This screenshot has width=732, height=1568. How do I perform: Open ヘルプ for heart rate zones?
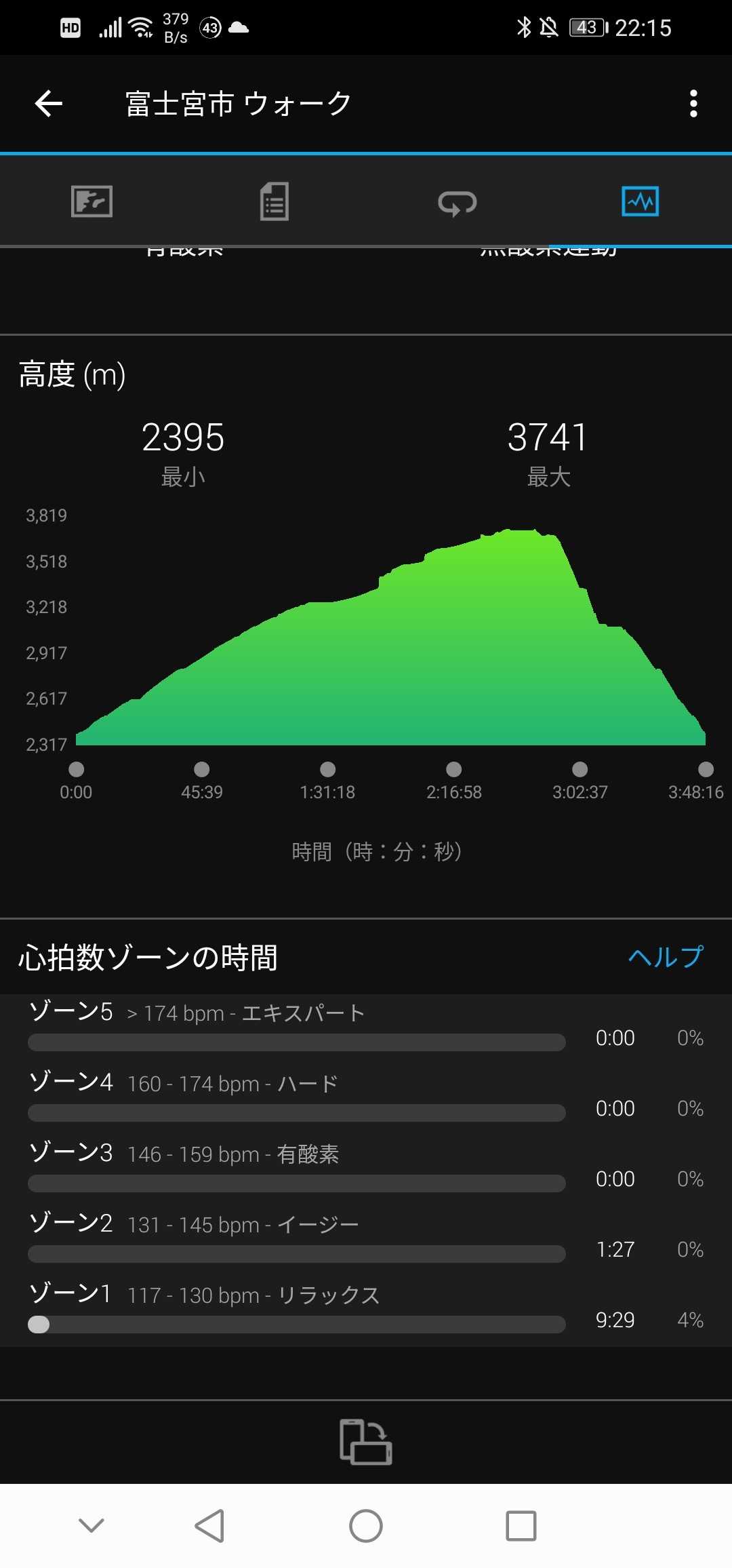pos(666,957)
